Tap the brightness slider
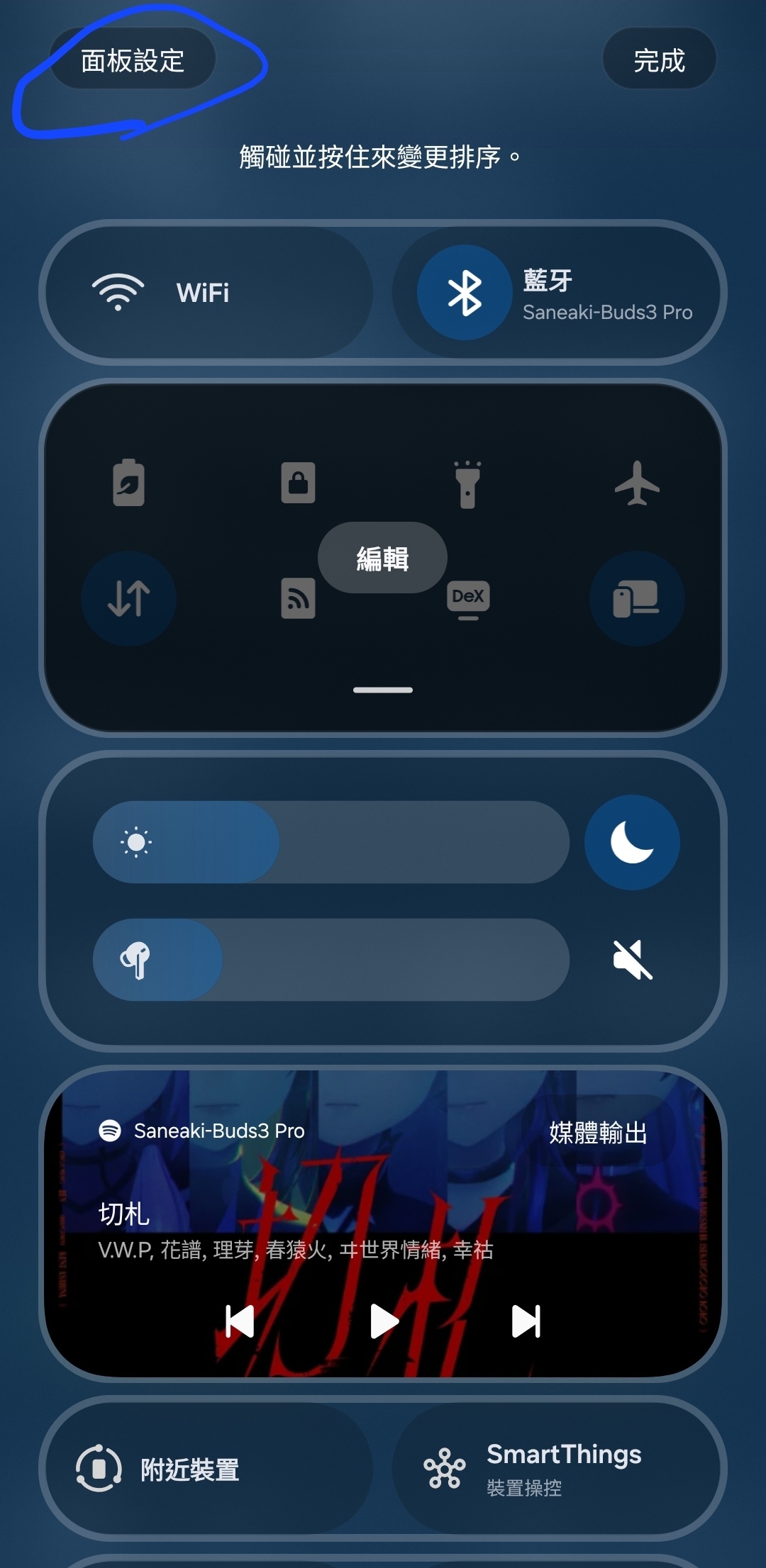This screenshot has width=766, height=1568. point(331,842)
